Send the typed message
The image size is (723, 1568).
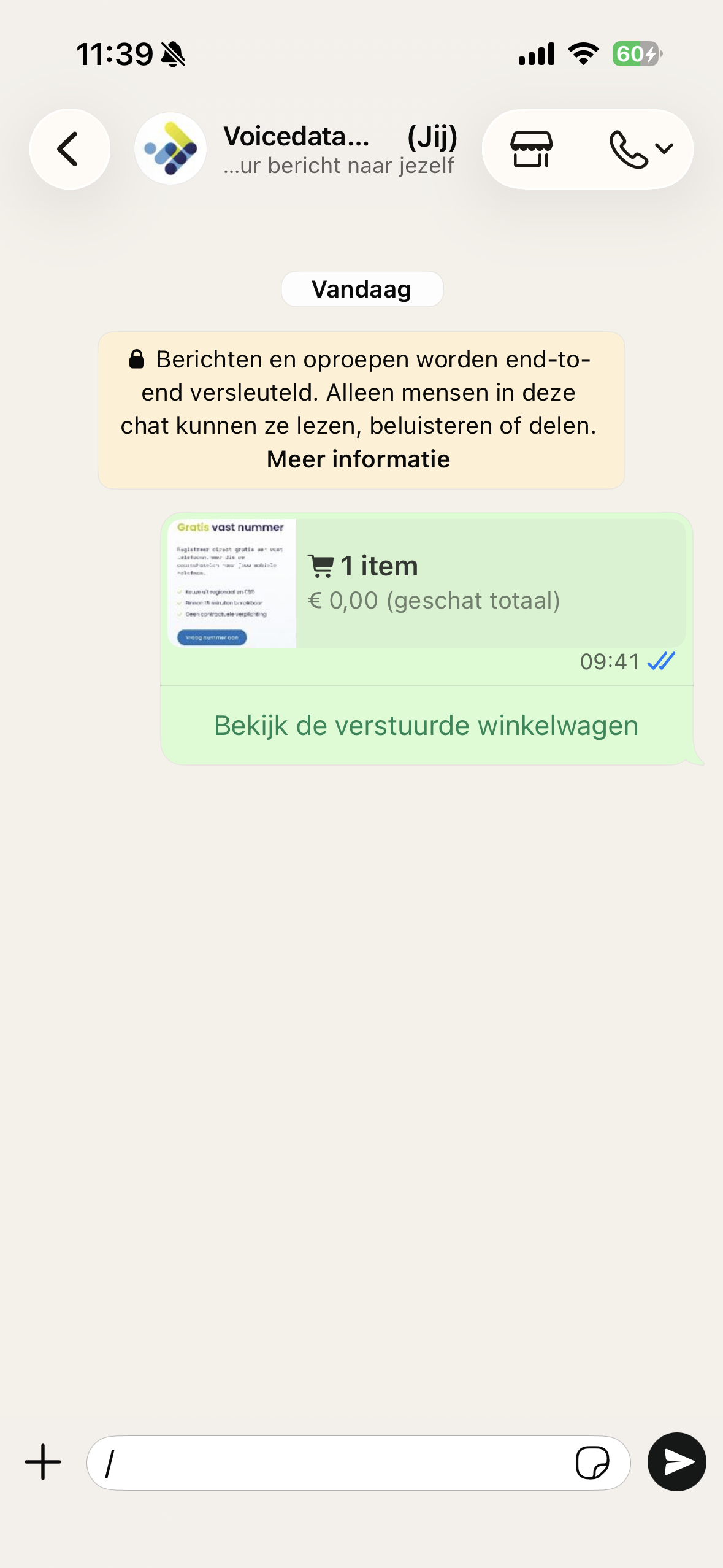(x=676, y=1462)
